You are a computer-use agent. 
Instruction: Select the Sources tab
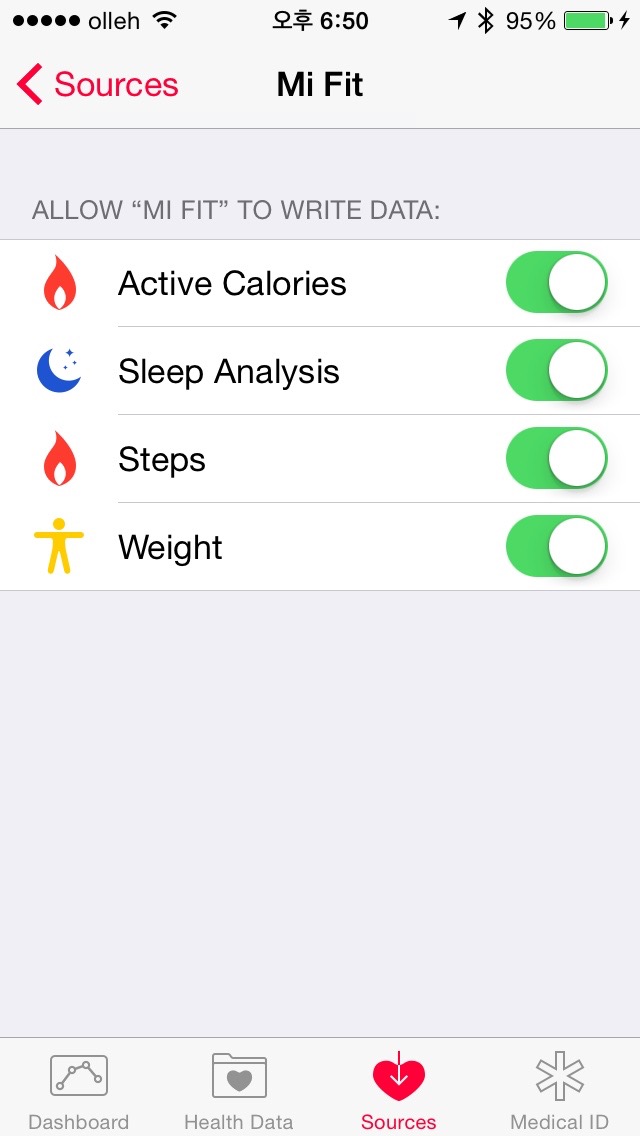point(399,1090)
